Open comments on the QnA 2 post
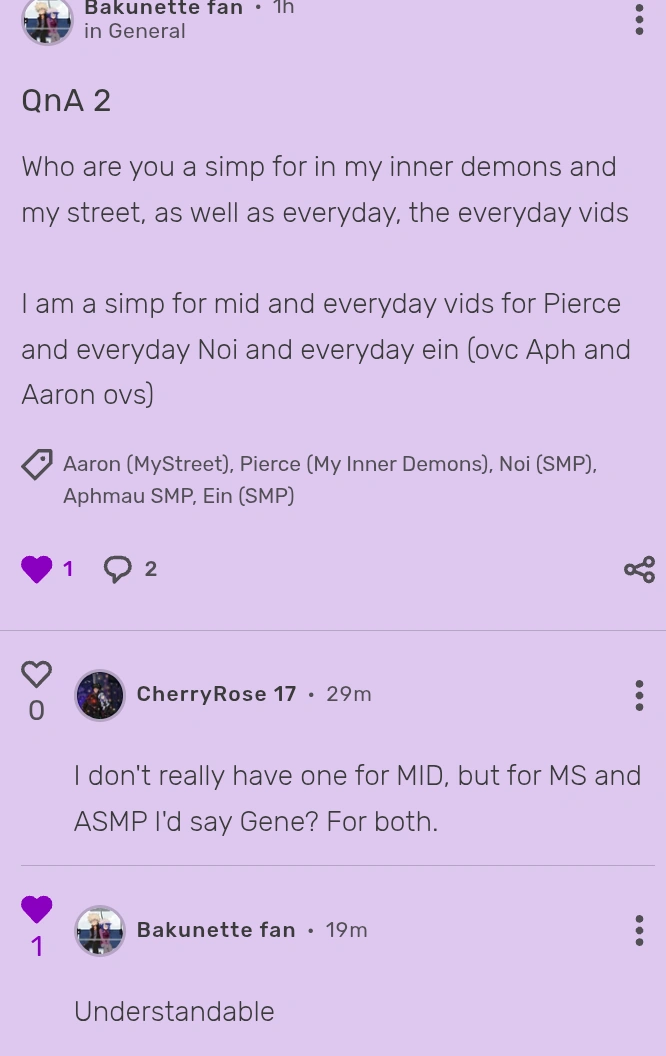This screenshot has height=1056, width=666. pos(118,569)
